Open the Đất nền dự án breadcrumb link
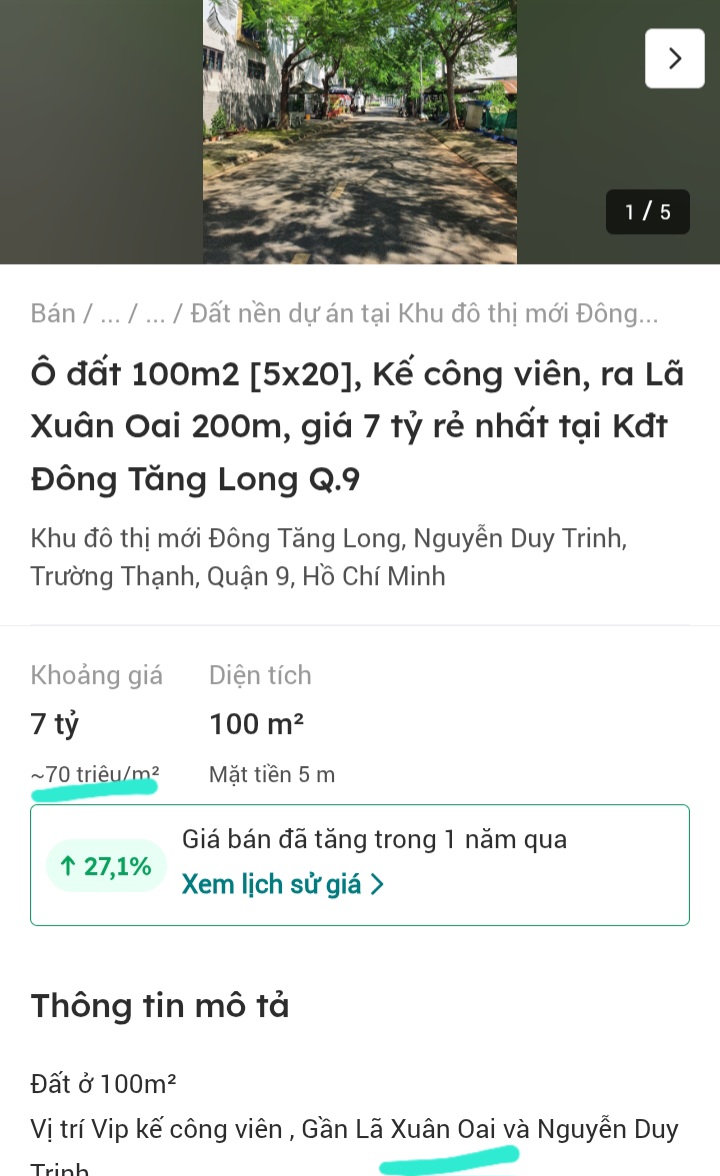This screenshot has width=720, height=1176. [x=424, y=313]
